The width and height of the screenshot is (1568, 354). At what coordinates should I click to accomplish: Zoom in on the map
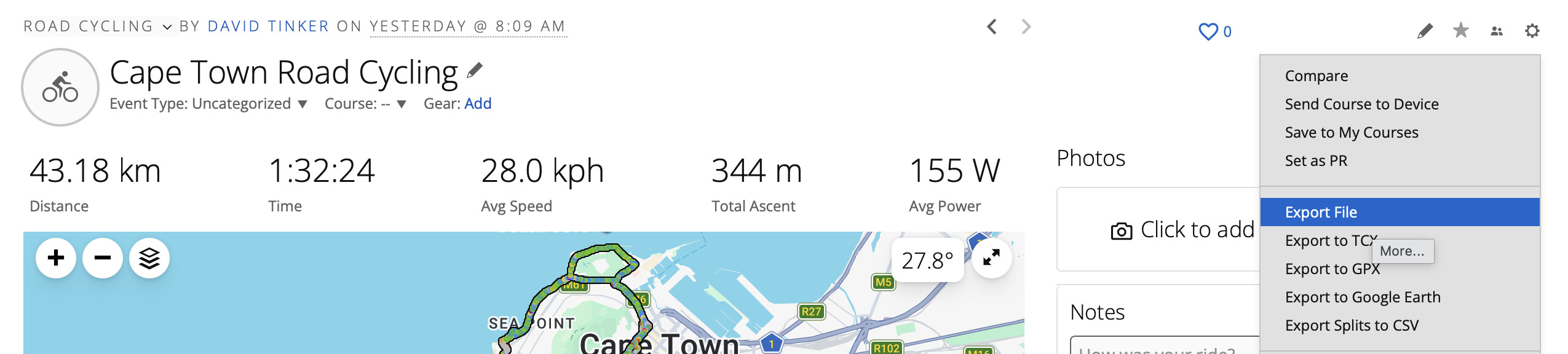(56, 258)
